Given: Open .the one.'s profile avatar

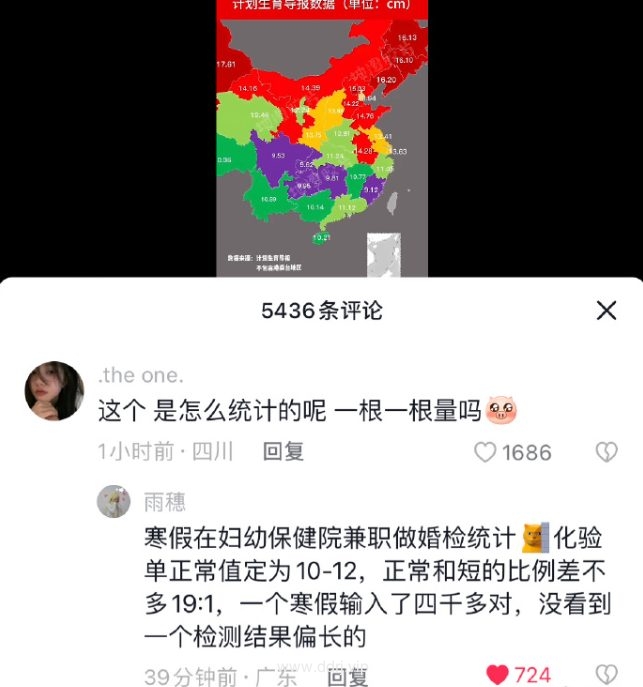Looking at the screenshot, I should coord(54,391).
